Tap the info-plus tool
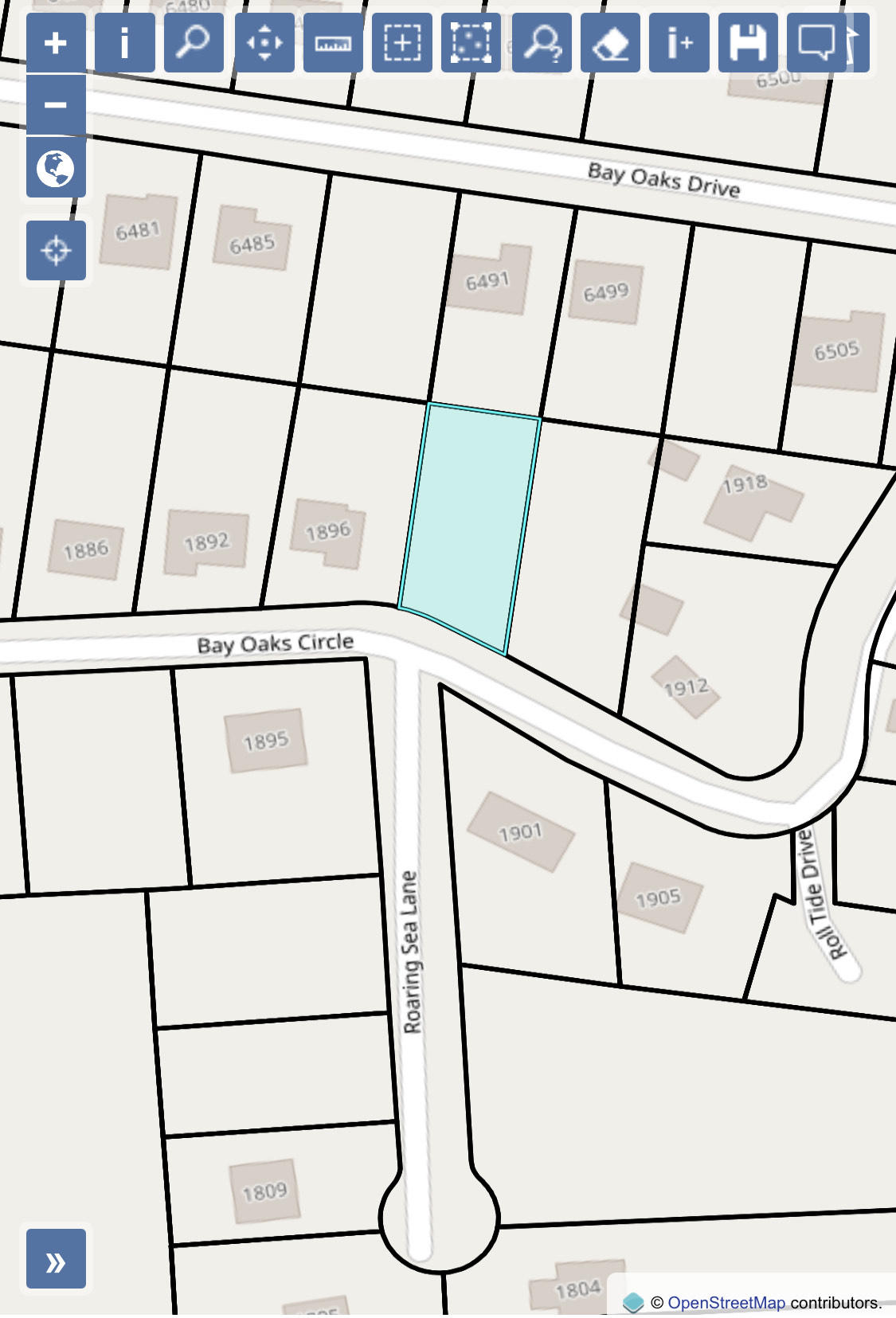 [x=679, y=43]
